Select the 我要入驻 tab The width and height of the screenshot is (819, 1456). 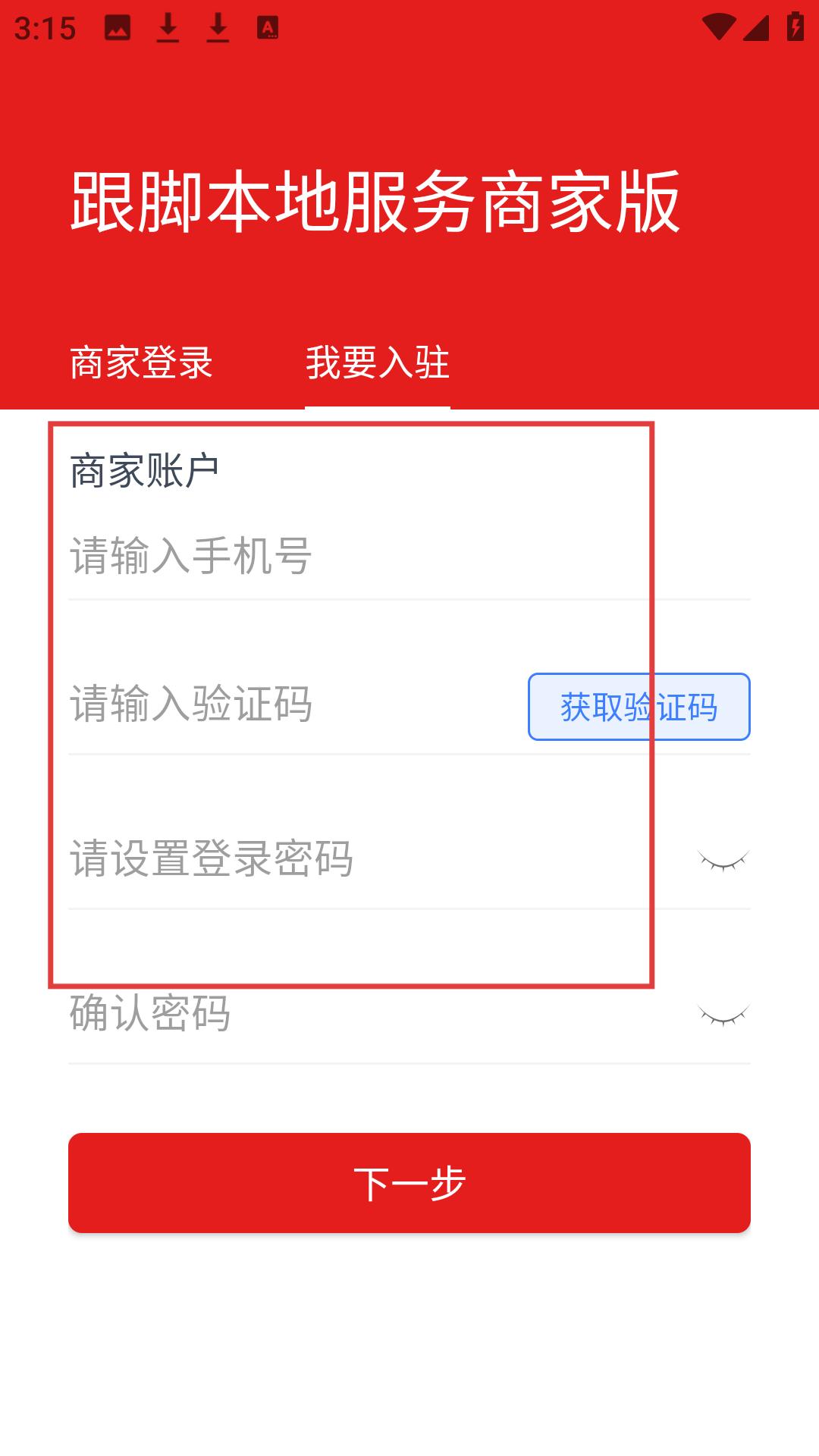point(378,362)
